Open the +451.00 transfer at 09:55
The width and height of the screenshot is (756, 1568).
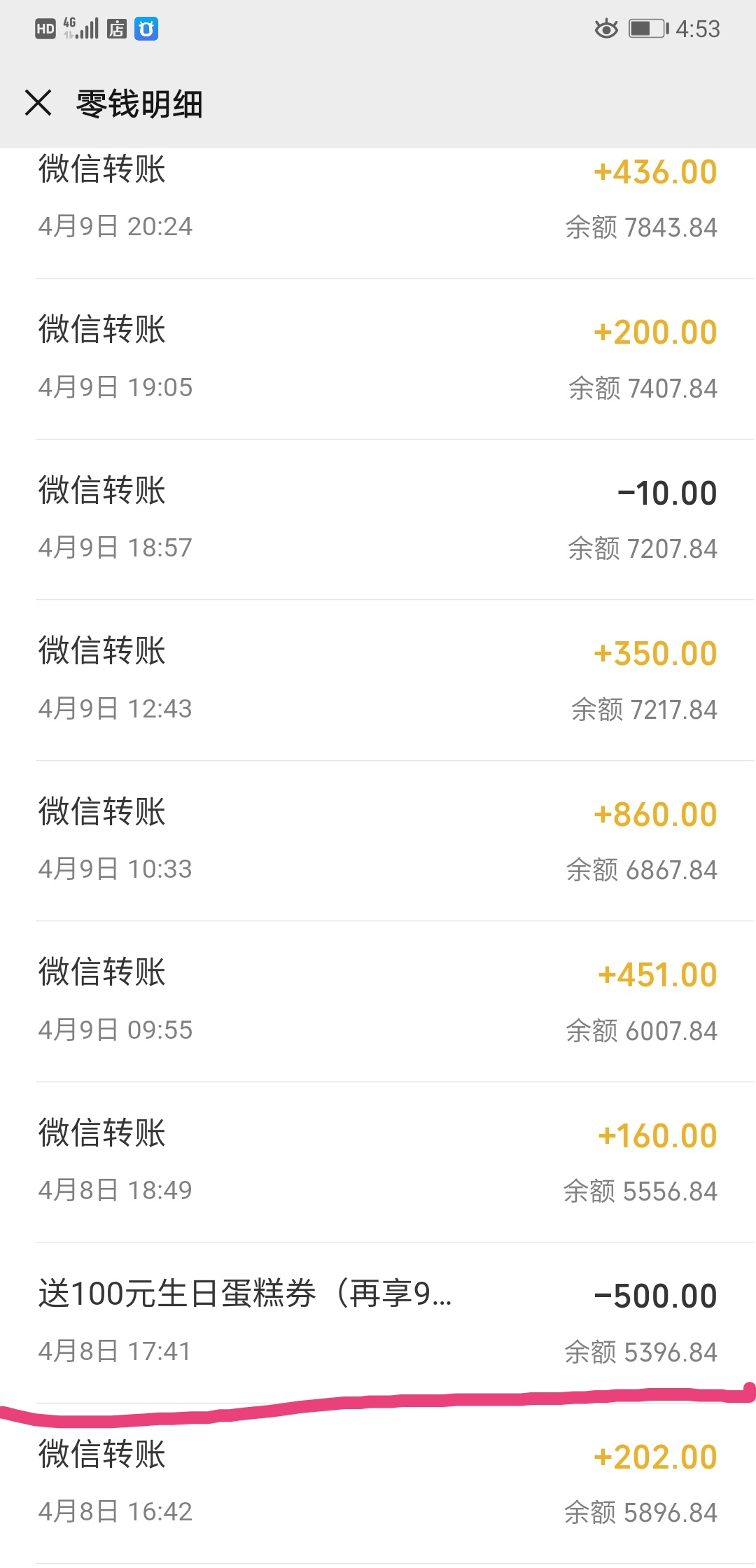378,1001
